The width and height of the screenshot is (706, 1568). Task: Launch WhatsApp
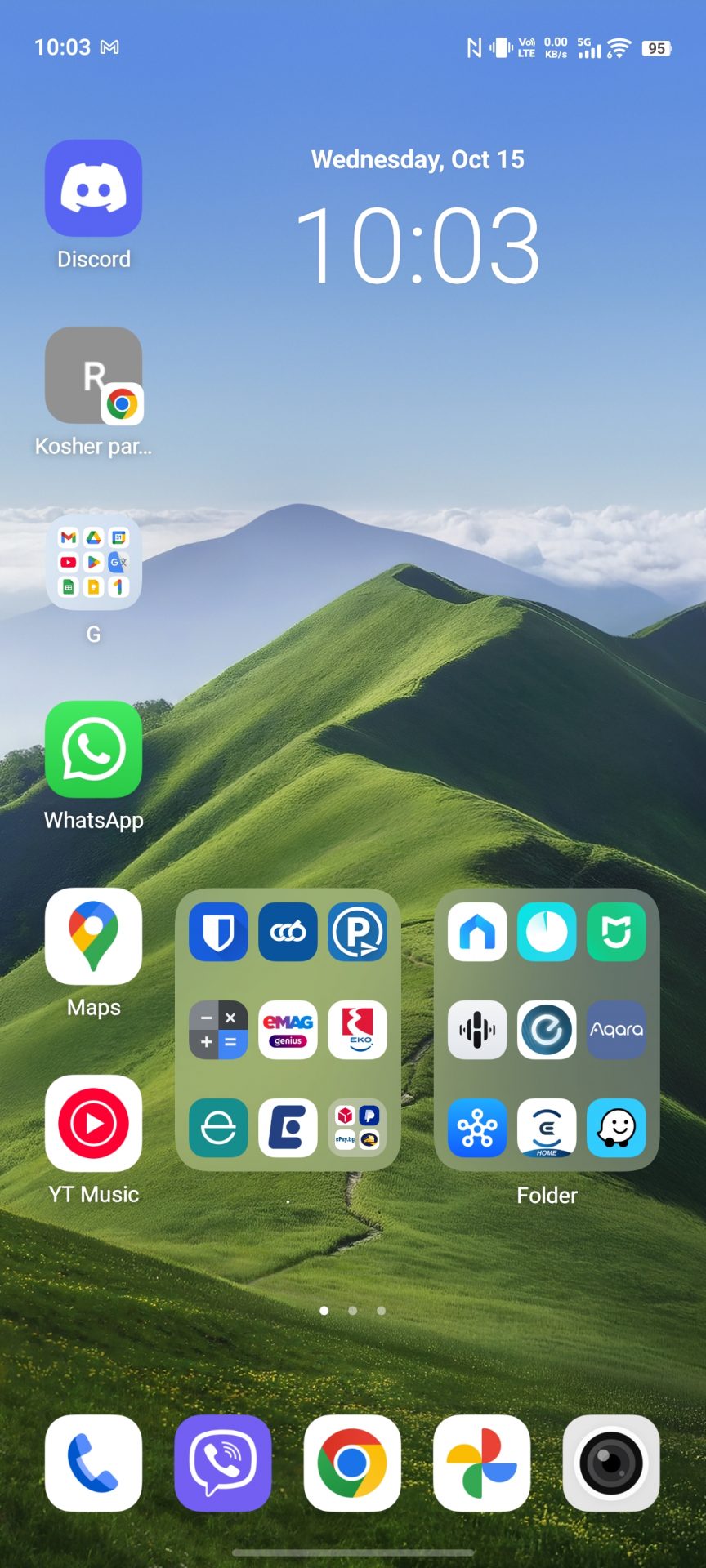coord(93,750)
